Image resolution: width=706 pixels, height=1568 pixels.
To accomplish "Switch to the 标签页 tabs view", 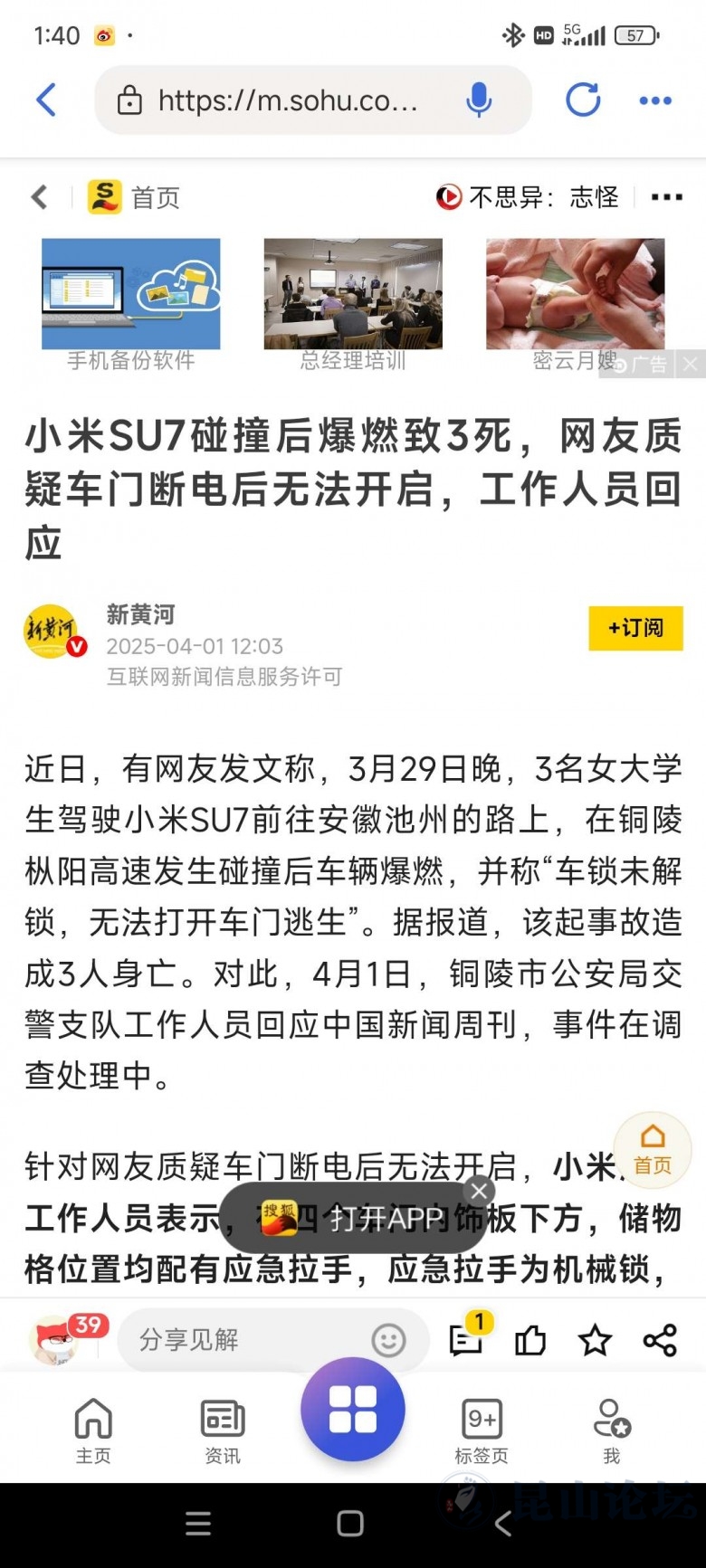I will pos(482,1430).
